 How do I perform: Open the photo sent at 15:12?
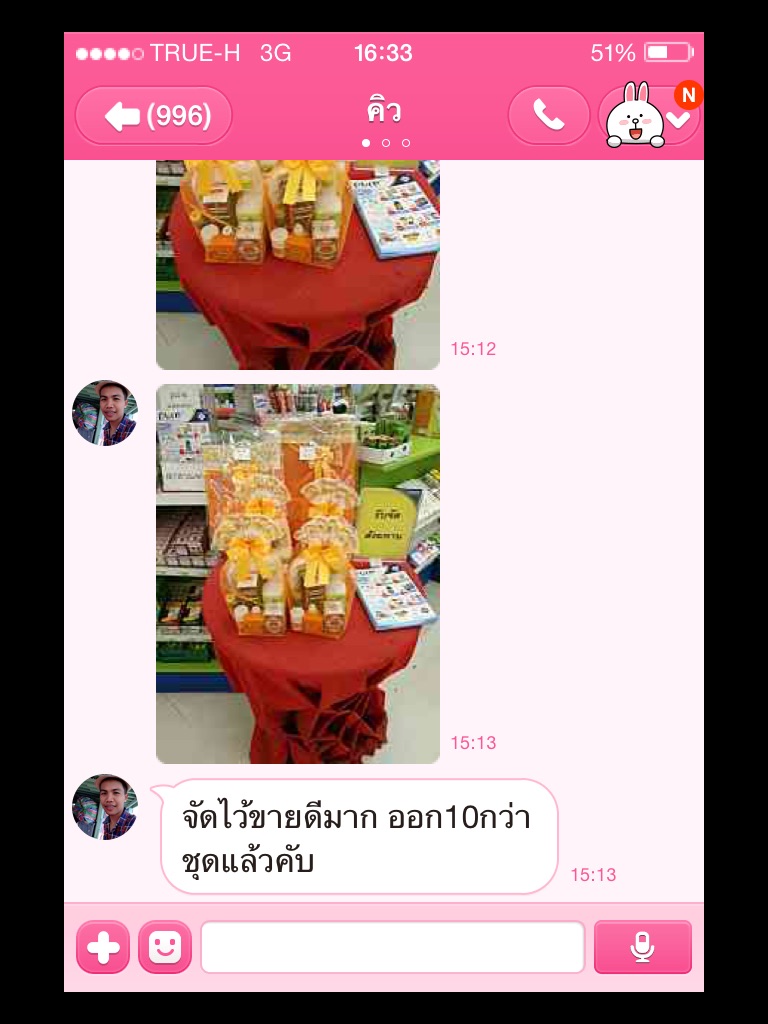pos(298,265)
